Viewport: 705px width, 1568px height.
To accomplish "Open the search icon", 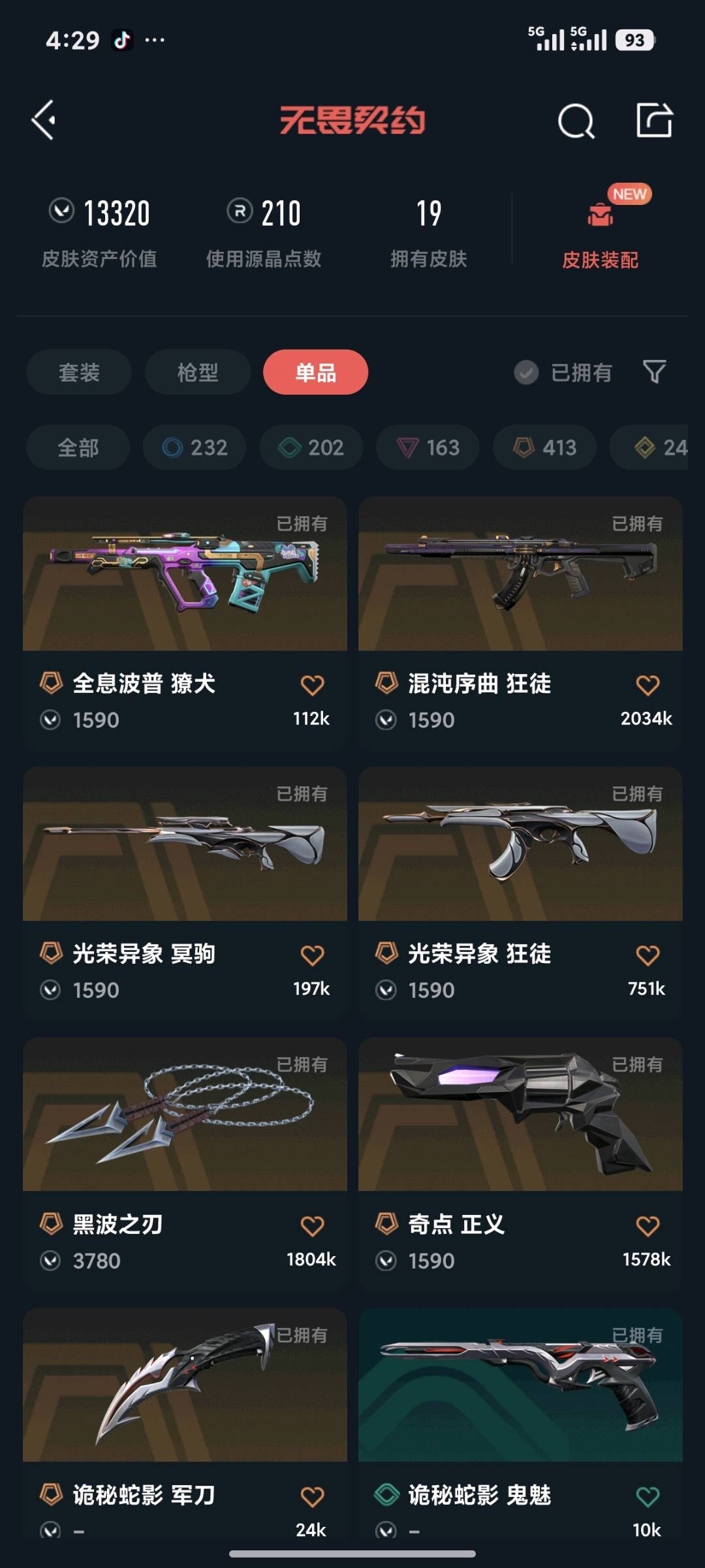I will [576, 121].
